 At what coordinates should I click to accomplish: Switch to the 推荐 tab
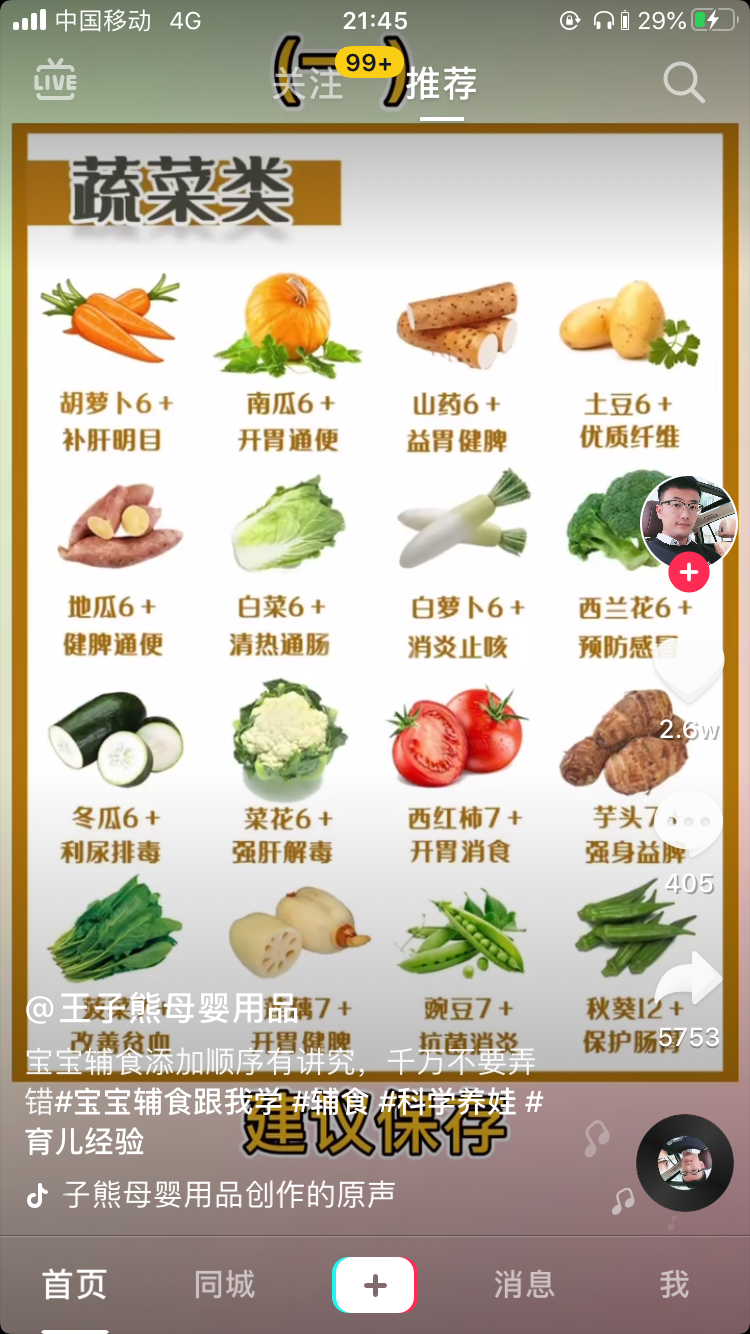pyautogui.click(x=441, y=85)
